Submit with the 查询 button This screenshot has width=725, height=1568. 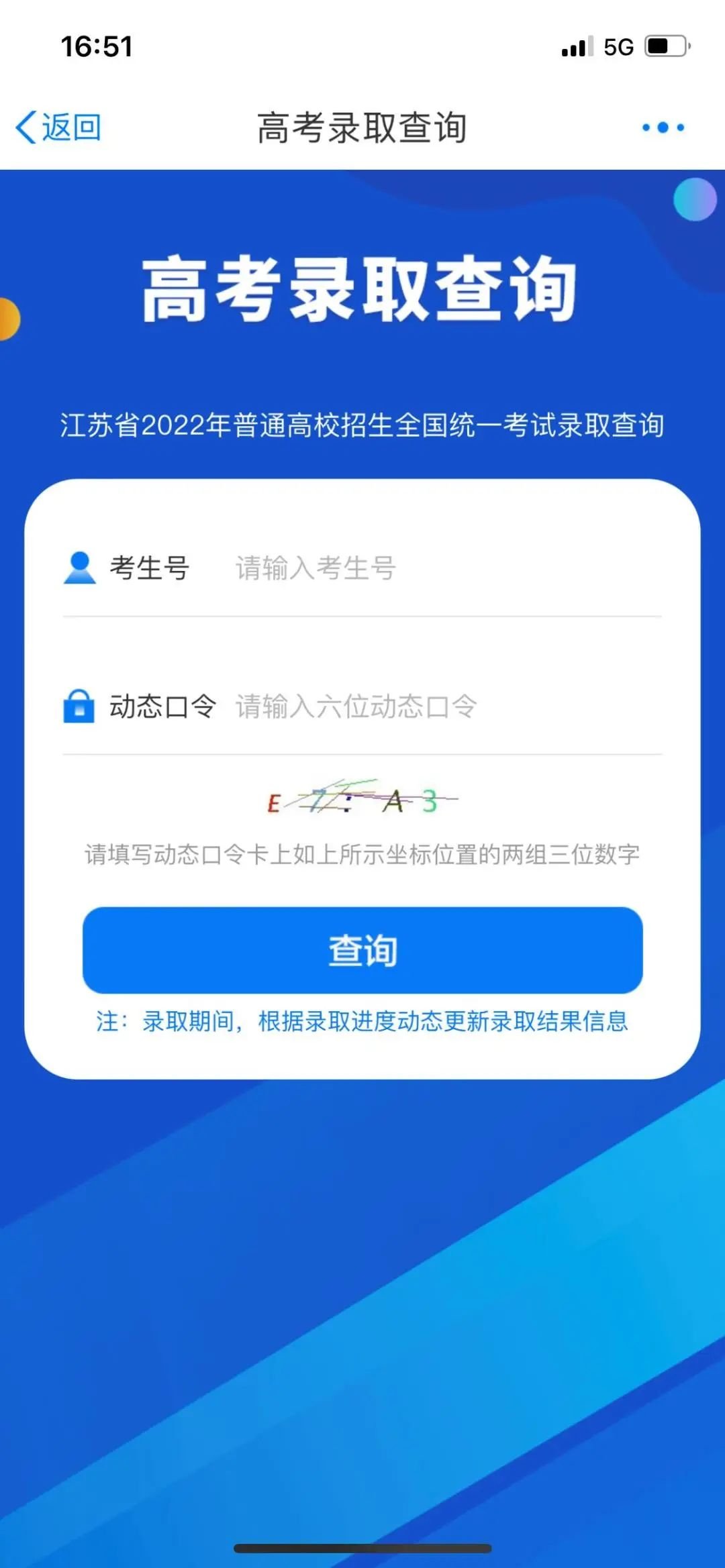pos(362,950)
